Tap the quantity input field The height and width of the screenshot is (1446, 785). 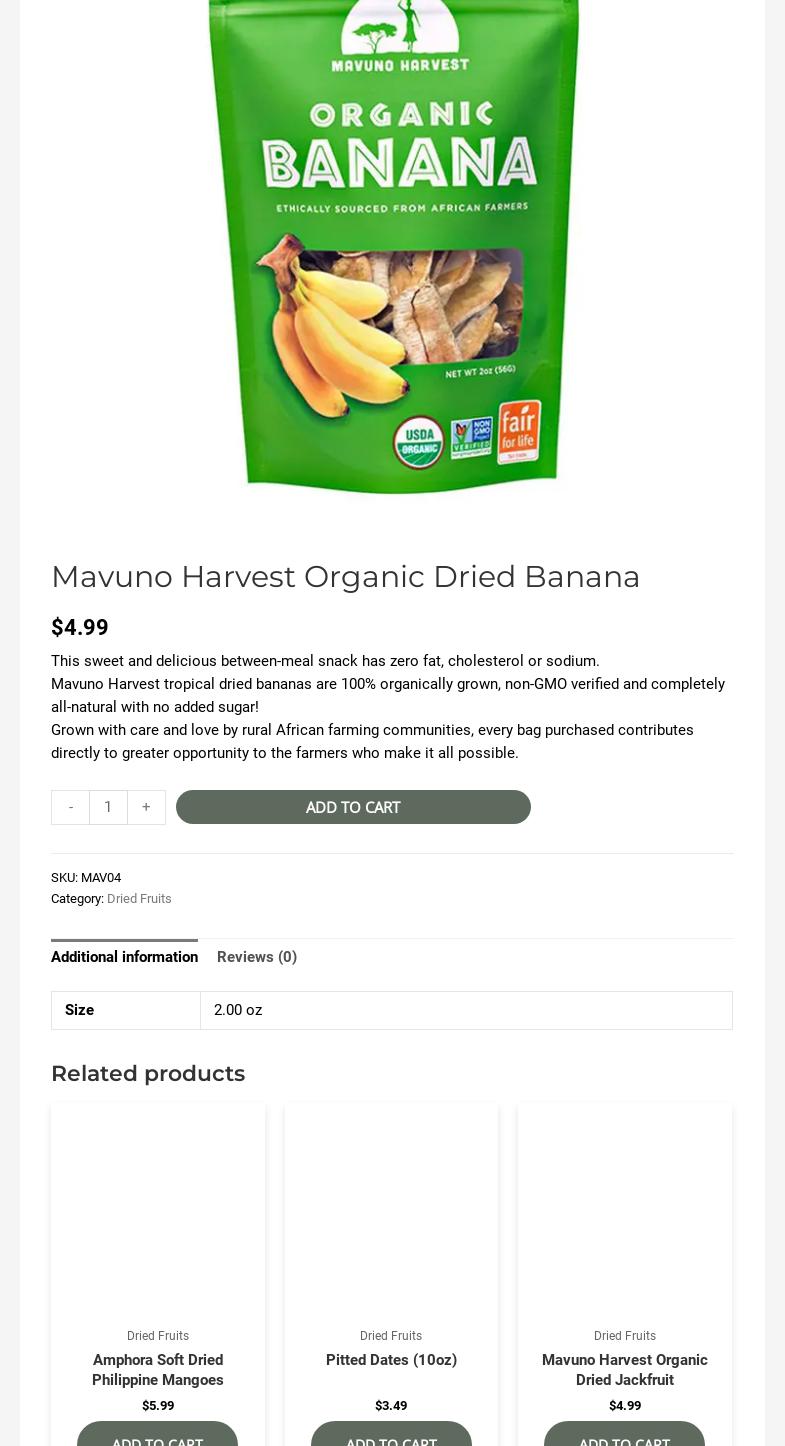pyautogui.click(x=108, y=807)
